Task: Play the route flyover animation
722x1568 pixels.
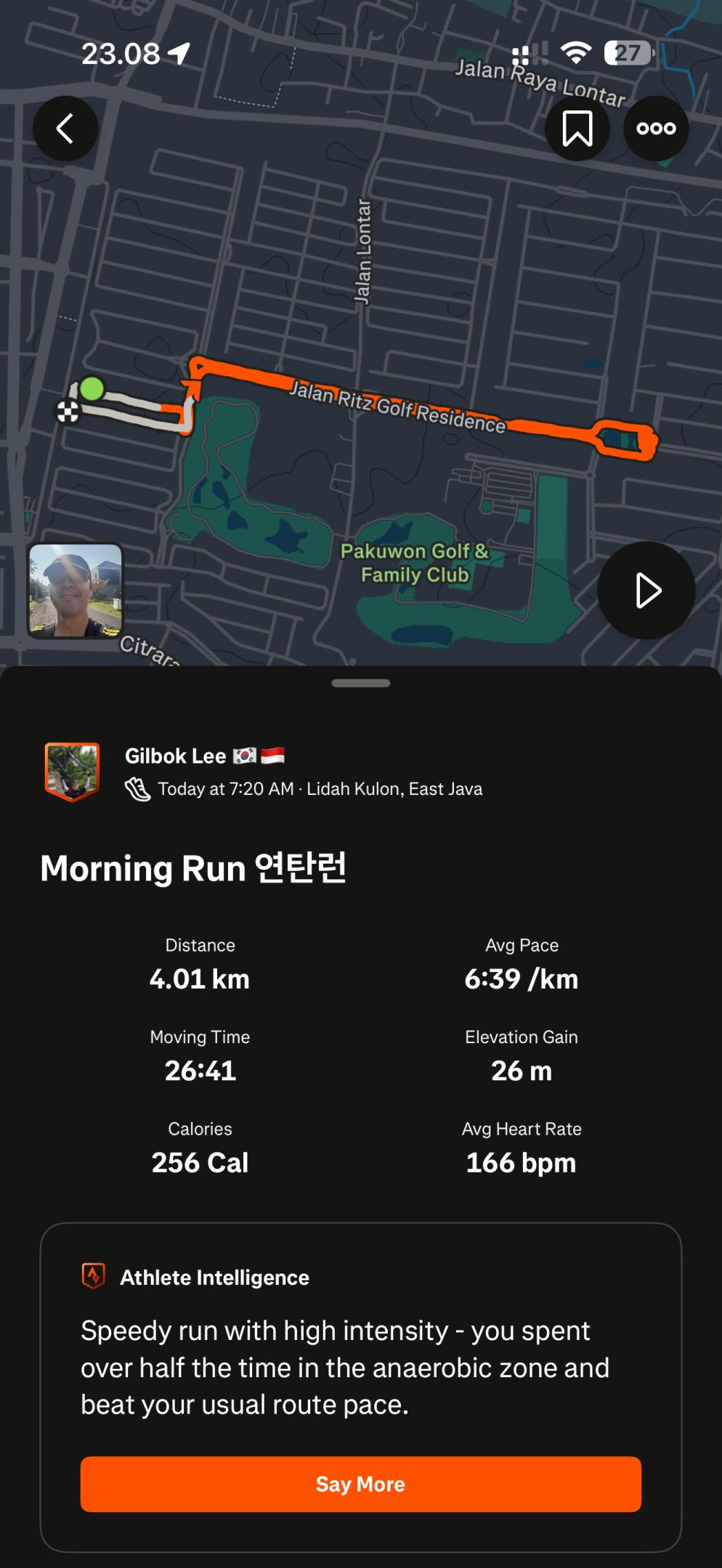Action: 646,590
